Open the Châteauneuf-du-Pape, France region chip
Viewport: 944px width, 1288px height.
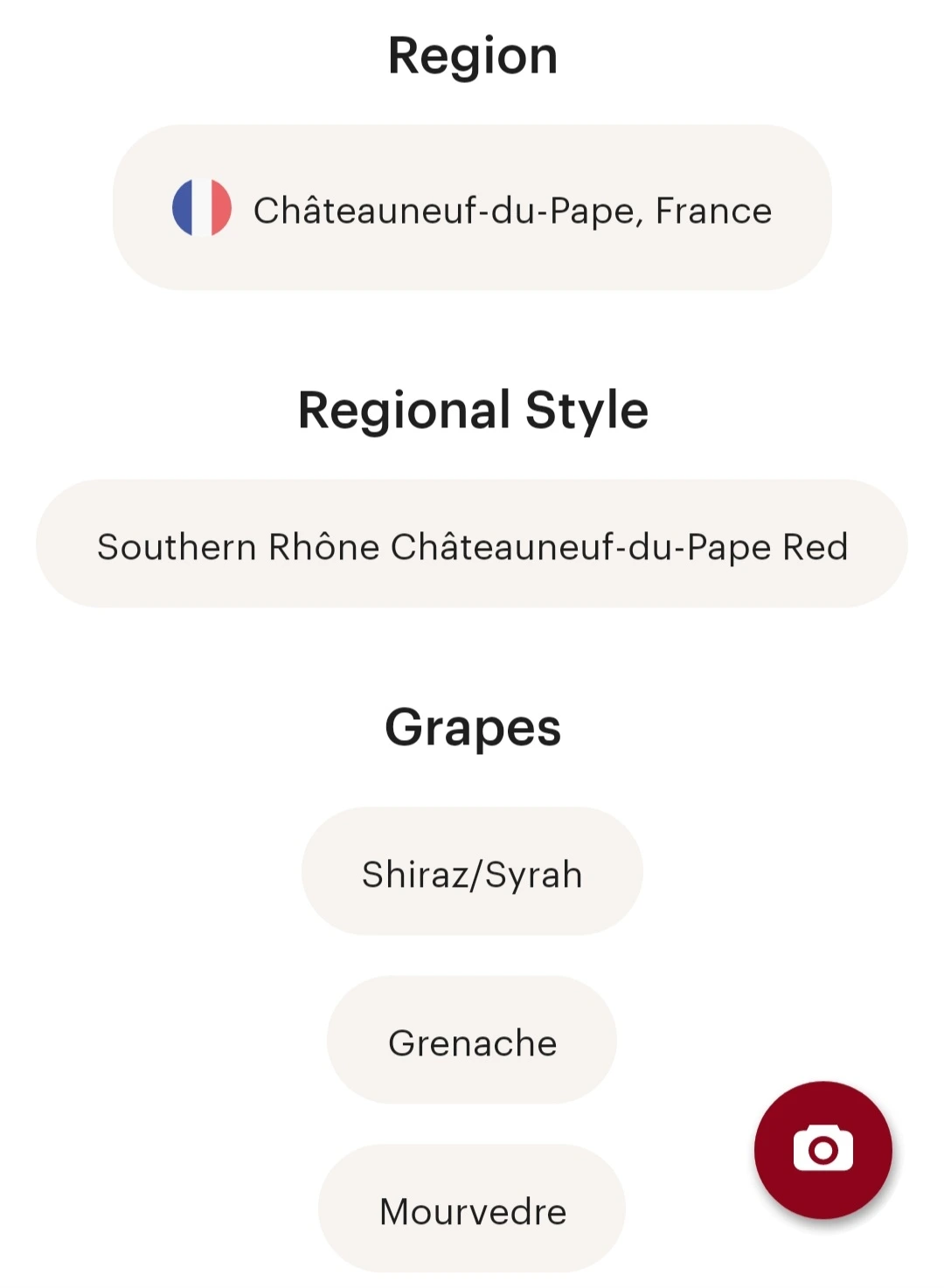pyautogui.click(x=472, y=208)
